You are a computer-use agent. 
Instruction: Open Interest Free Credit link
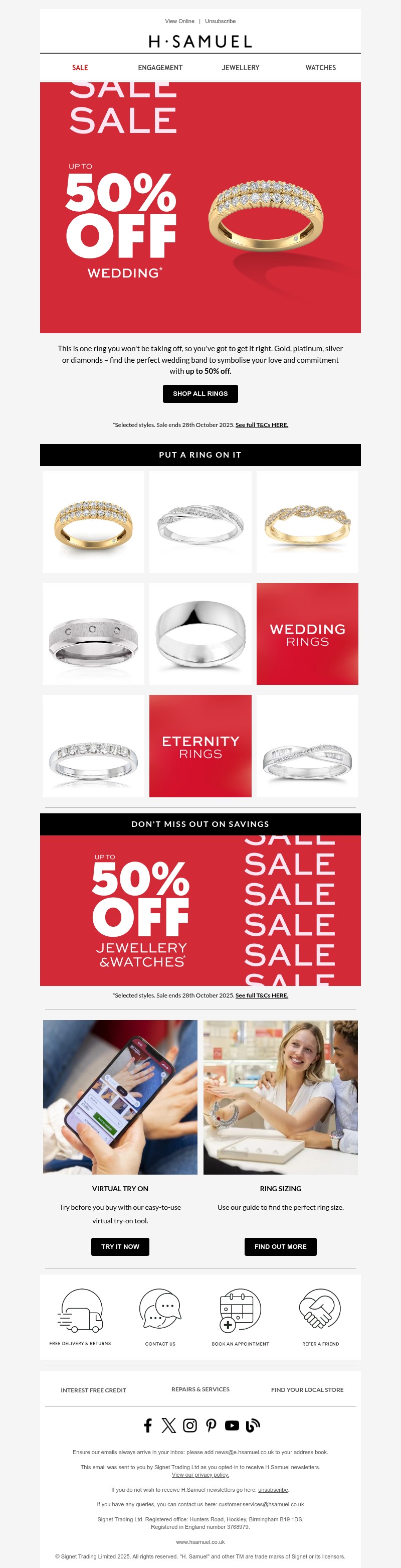tap(94, 1390)
